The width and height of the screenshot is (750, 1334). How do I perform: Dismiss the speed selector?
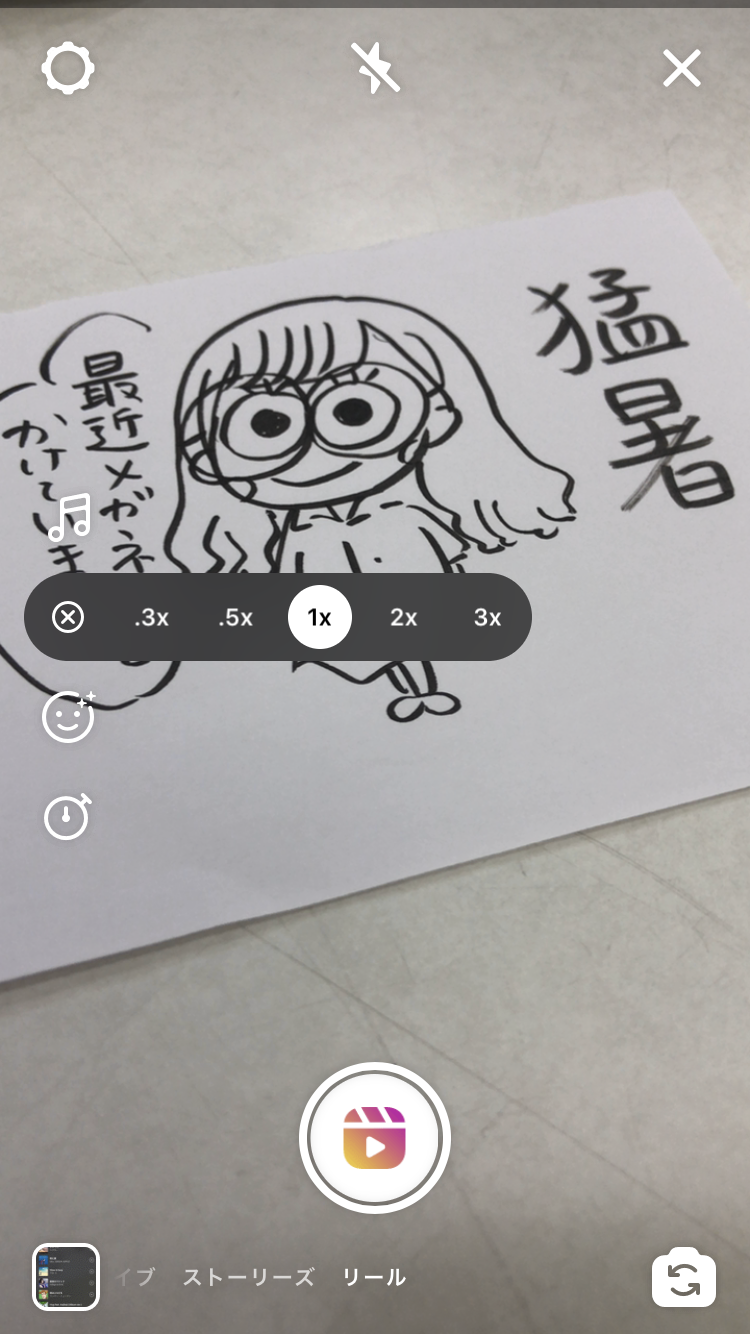click(x=68, y=617)
